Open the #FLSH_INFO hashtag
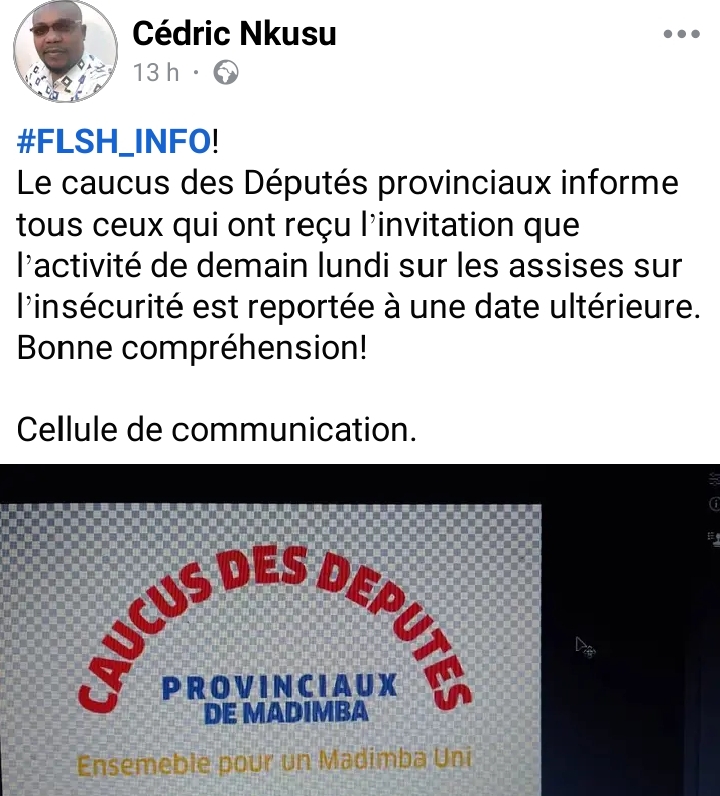The height and width of the screenshot is (796, 720). (114, 141)
